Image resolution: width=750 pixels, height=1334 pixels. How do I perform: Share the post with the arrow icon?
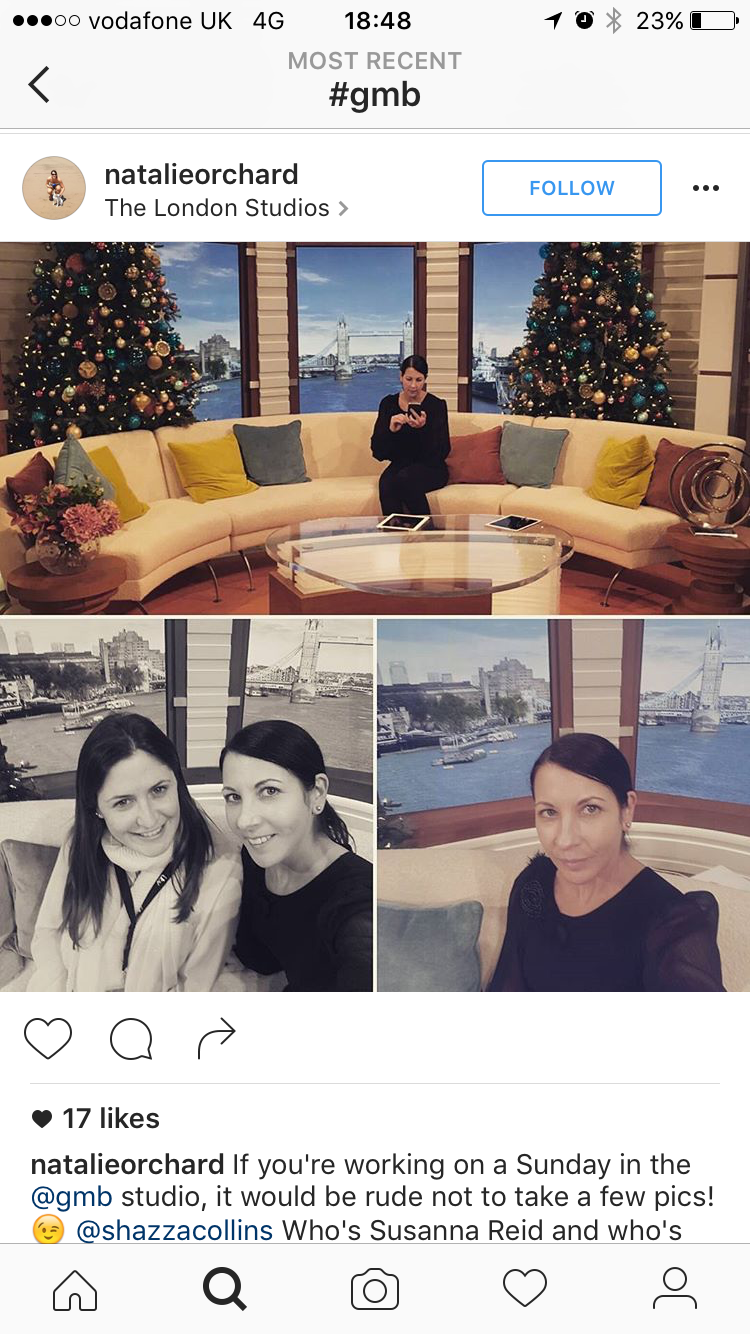click(216, 1039)
